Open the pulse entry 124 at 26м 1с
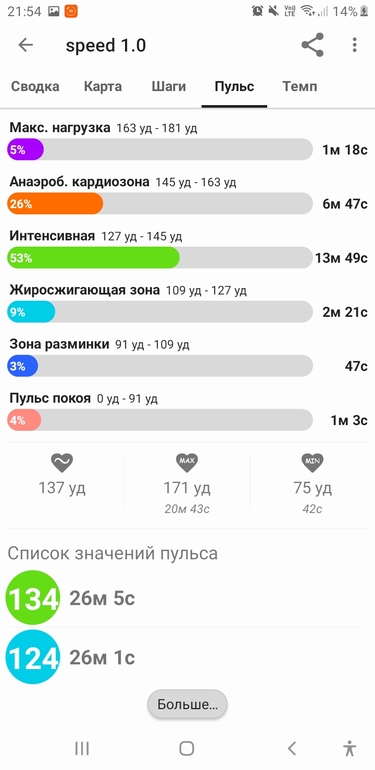 (x=186, y=657)
